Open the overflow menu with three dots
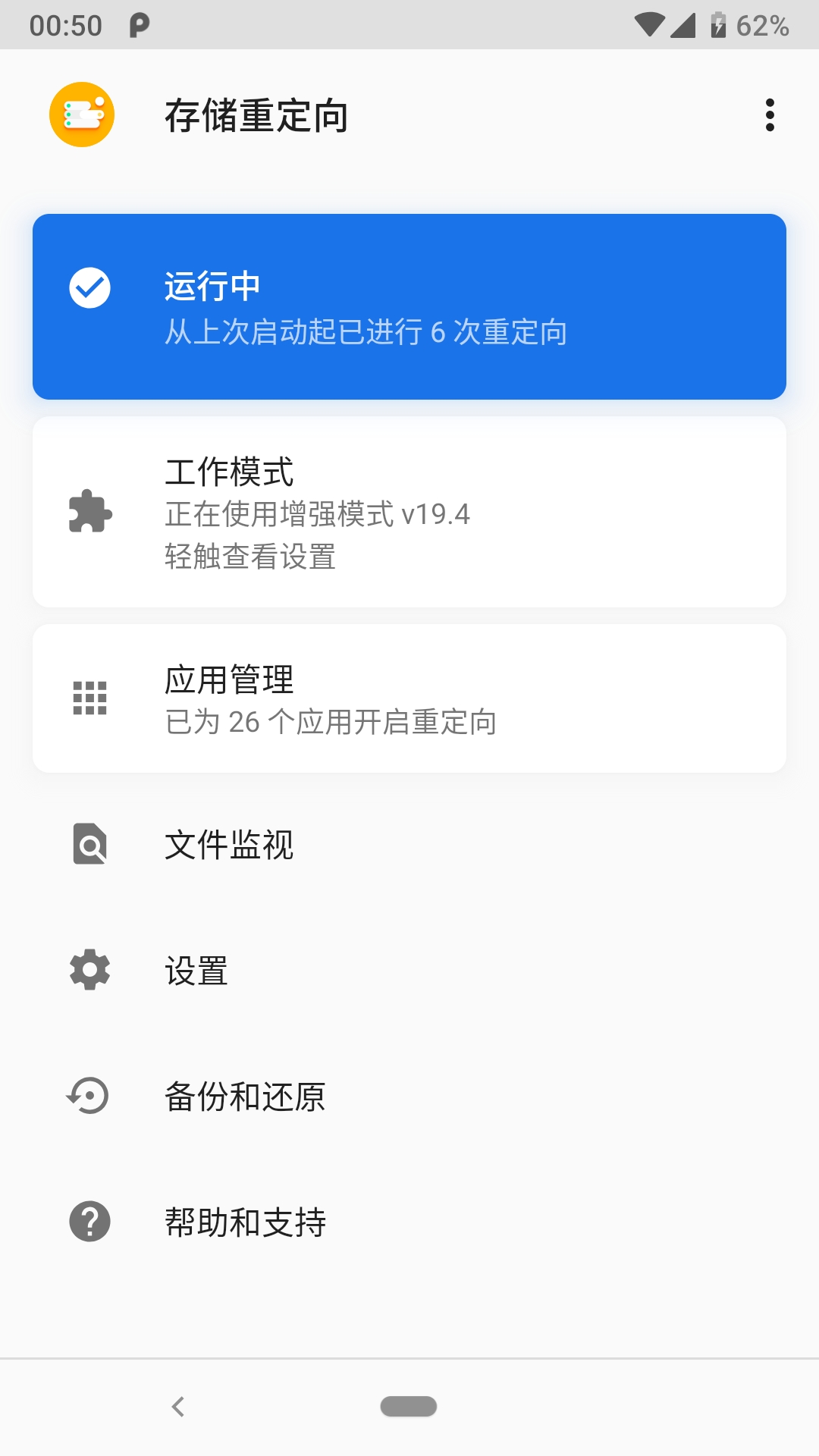This screenshot has height=1456, width=819. [770, 115]
